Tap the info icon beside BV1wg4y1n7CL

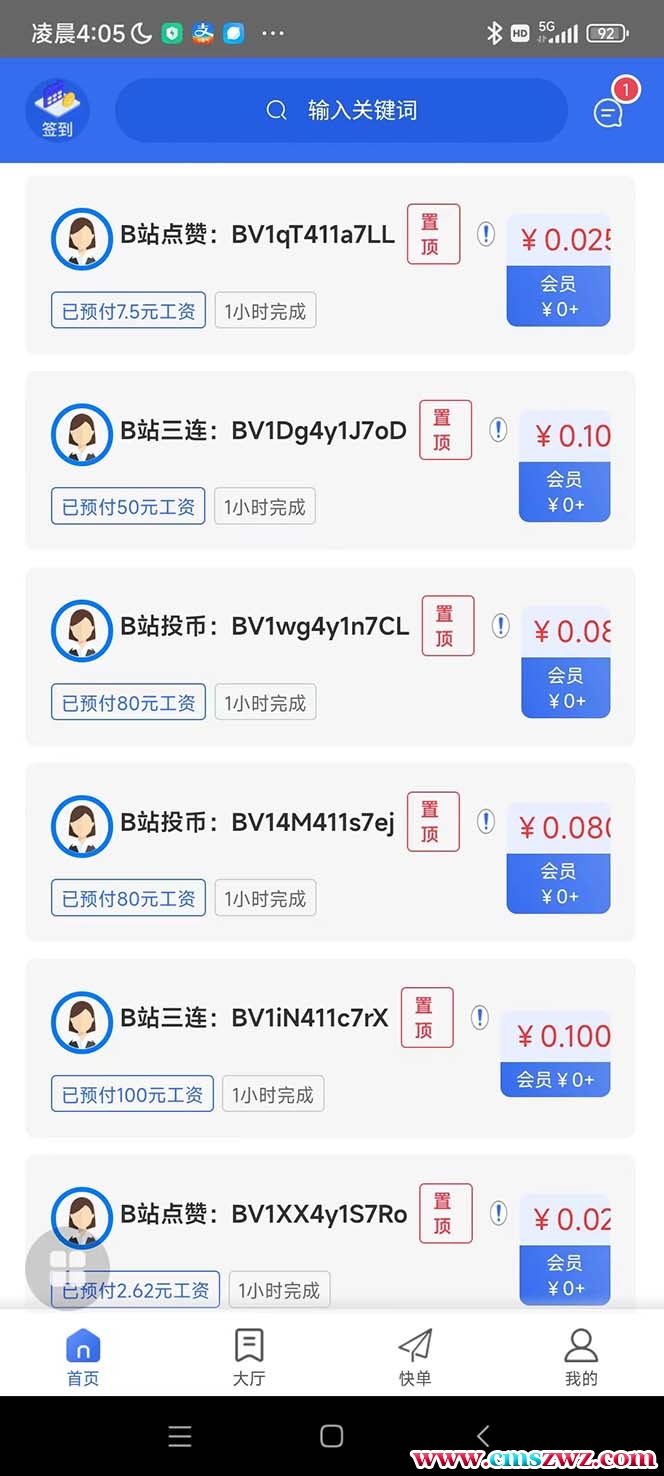coord(501,626)
